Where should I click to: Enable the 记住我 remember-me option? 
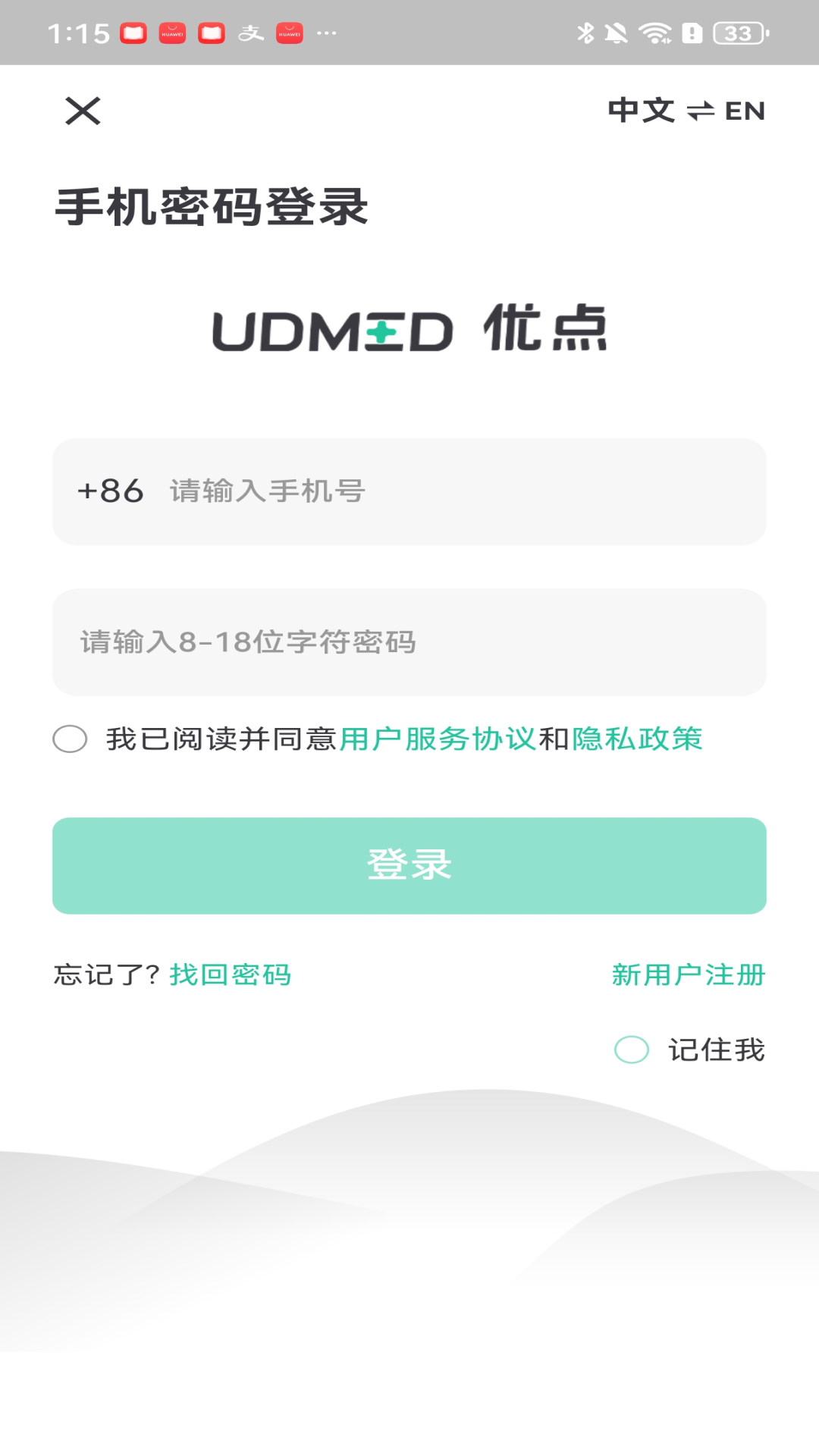pos(632,1050)
